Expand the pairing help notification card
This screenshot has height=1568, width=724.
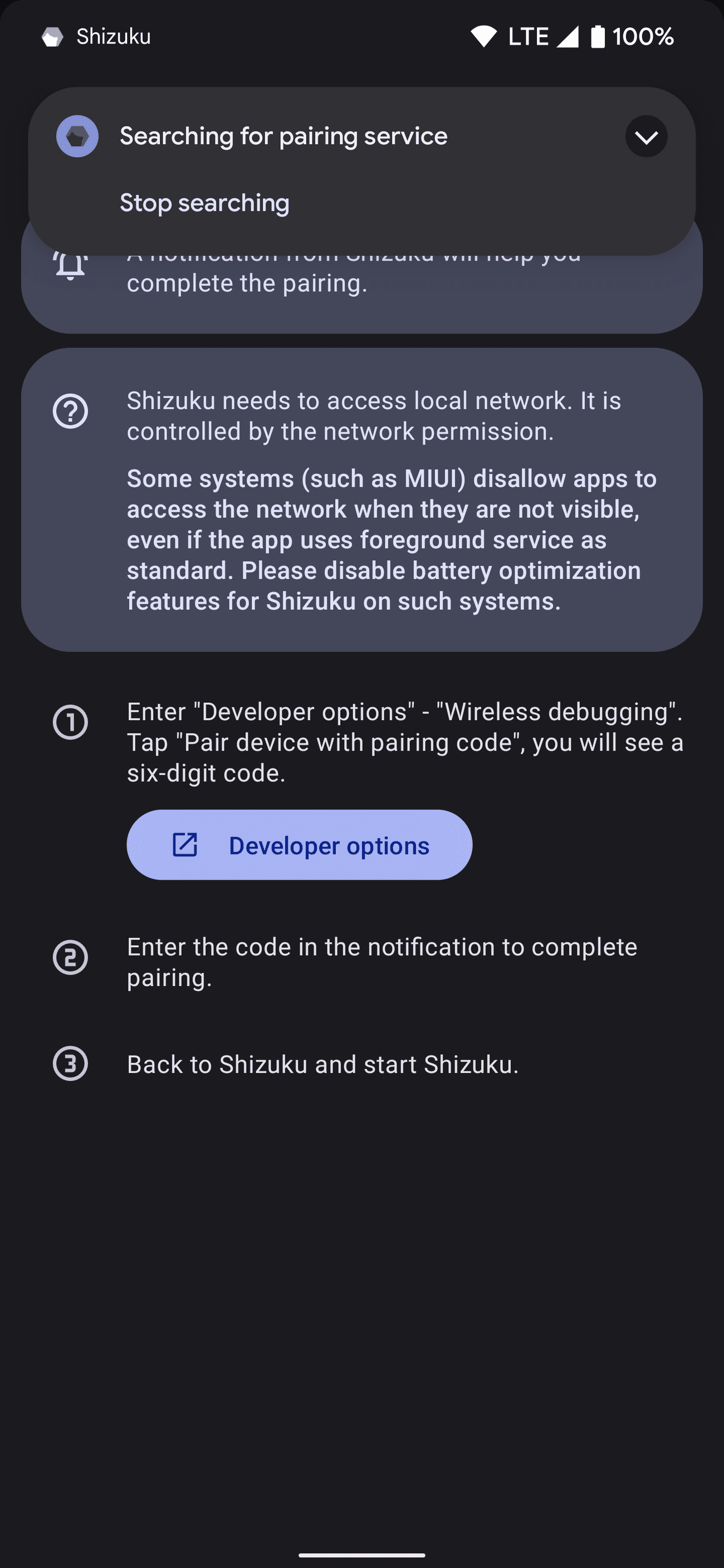coord(361,283)
